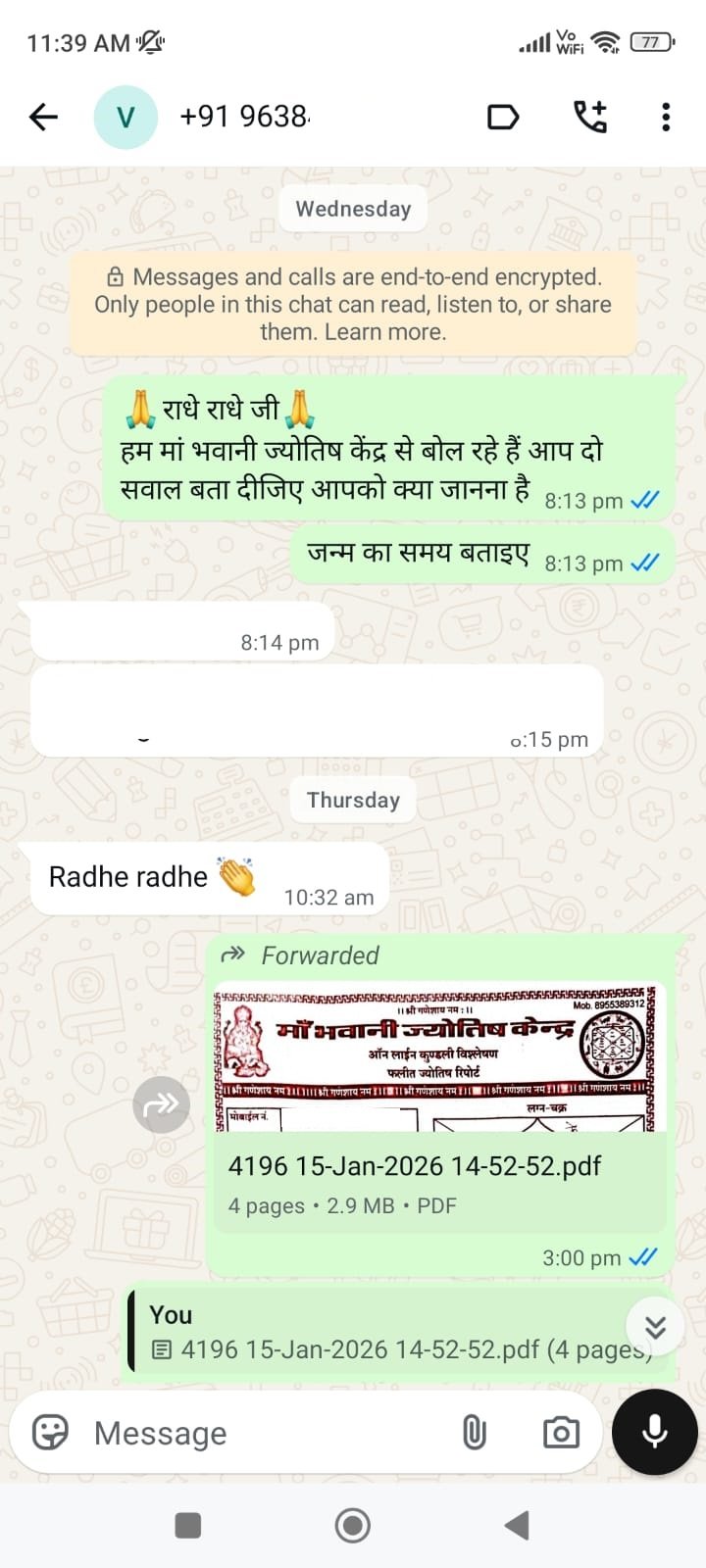The height and width of the screenshot is (1568, 706).
Task: Open recent apps from the navigation bar
Action: click(187, 1525)
